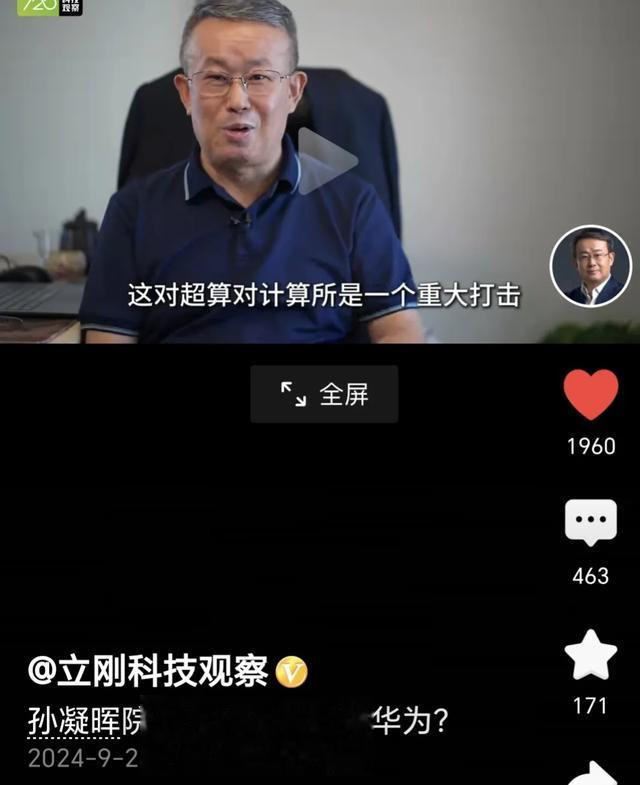Open the creator's round avatar profile
The height and width of the screenshot is (785, 640).
590,265
